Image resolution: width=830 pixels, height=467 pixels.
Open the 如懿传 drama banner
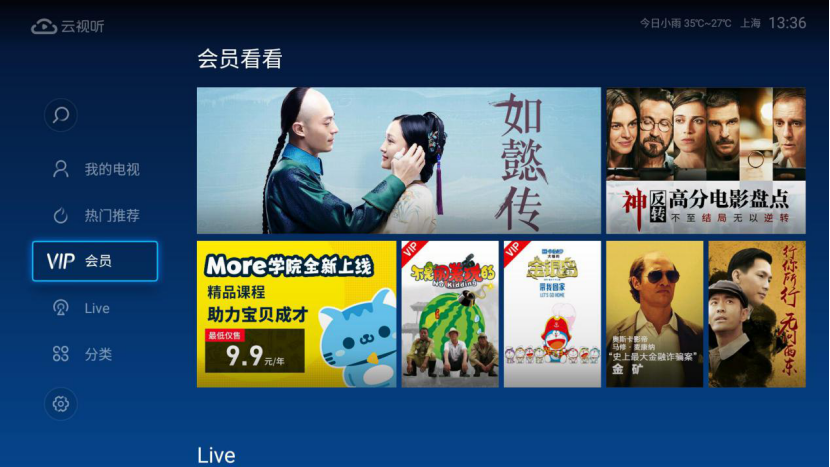398,161
